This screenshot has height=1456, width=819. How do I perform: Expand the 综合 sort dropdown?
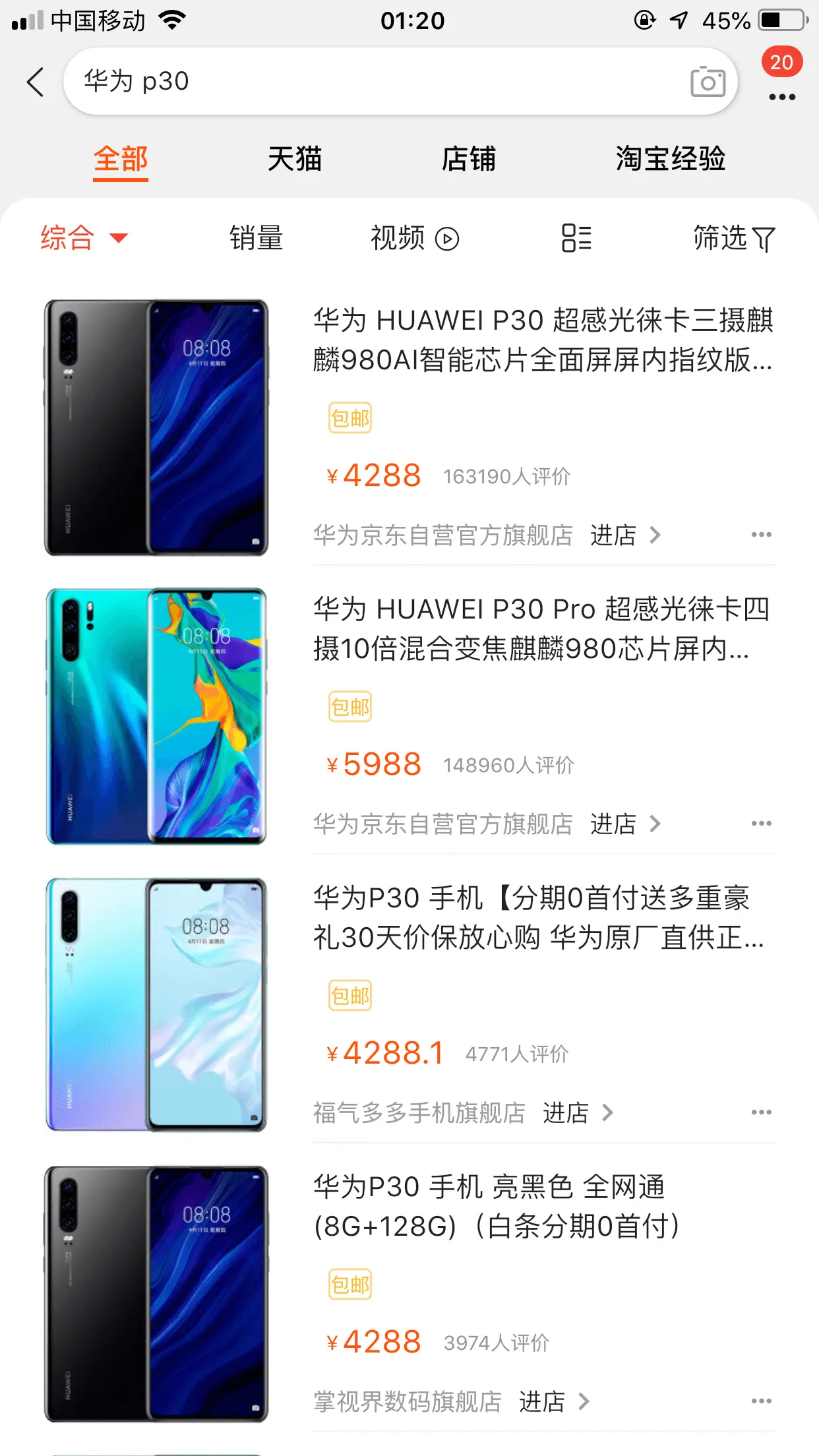[83, 237]
